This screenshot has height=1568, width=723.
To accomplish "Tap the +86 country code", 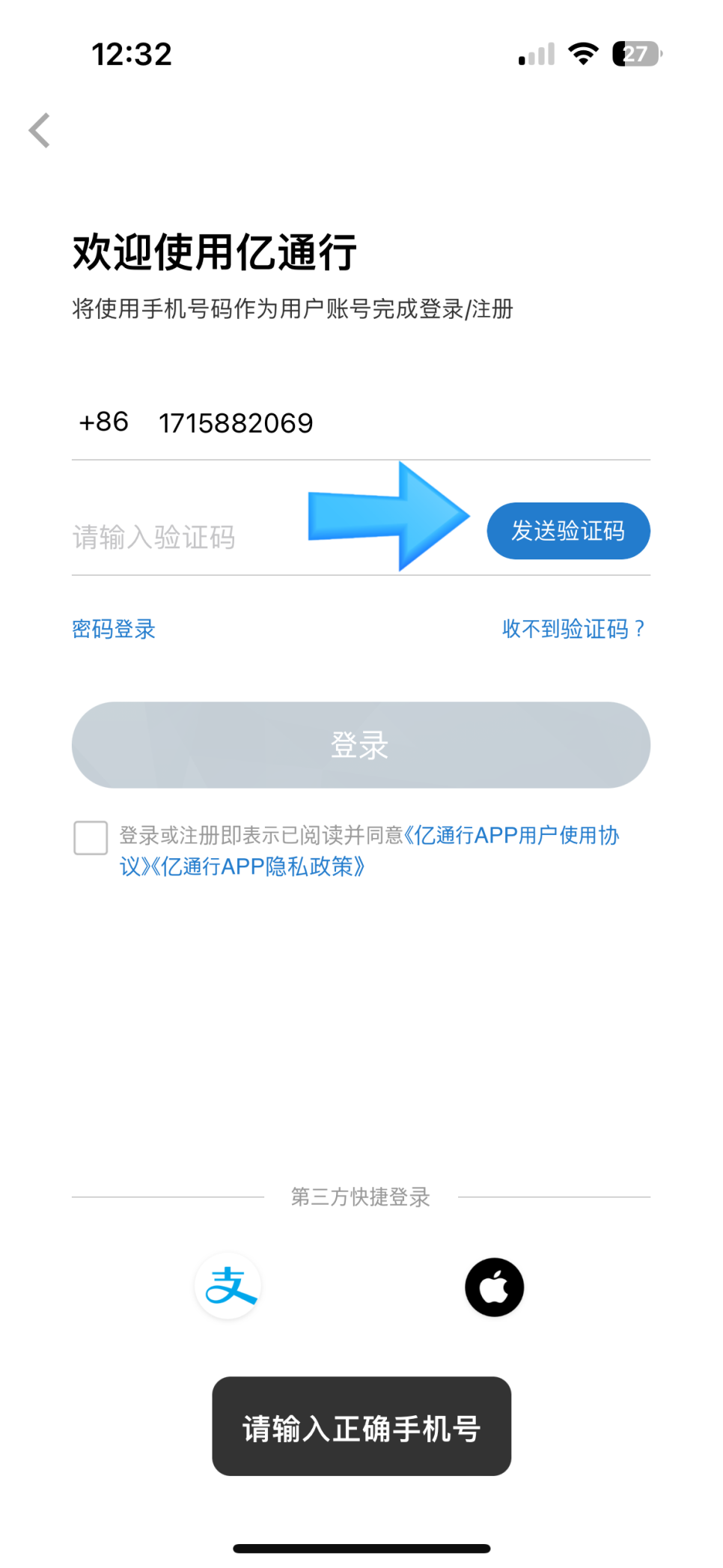I will point(104,422).
